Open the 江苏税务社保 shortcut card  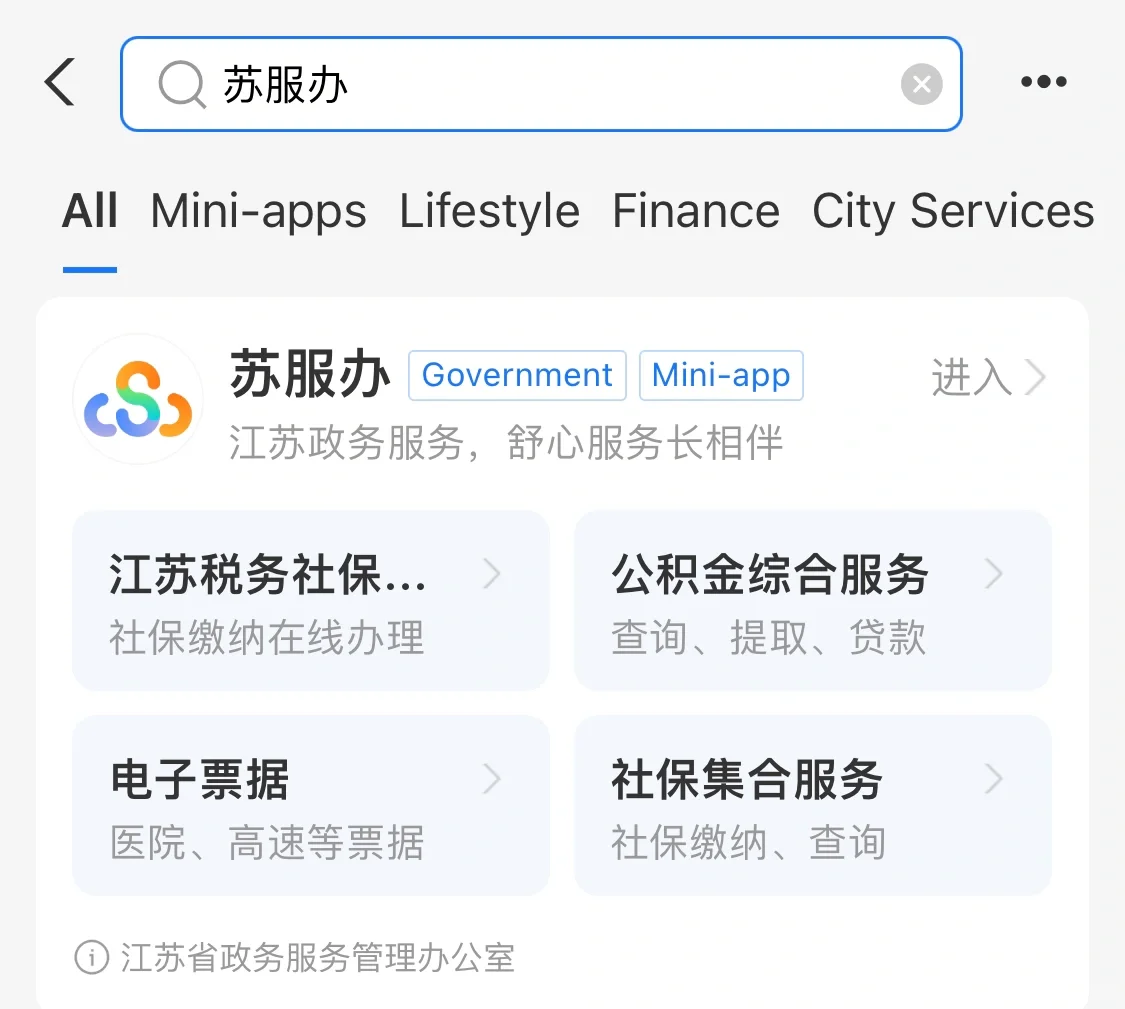(310, 600)
